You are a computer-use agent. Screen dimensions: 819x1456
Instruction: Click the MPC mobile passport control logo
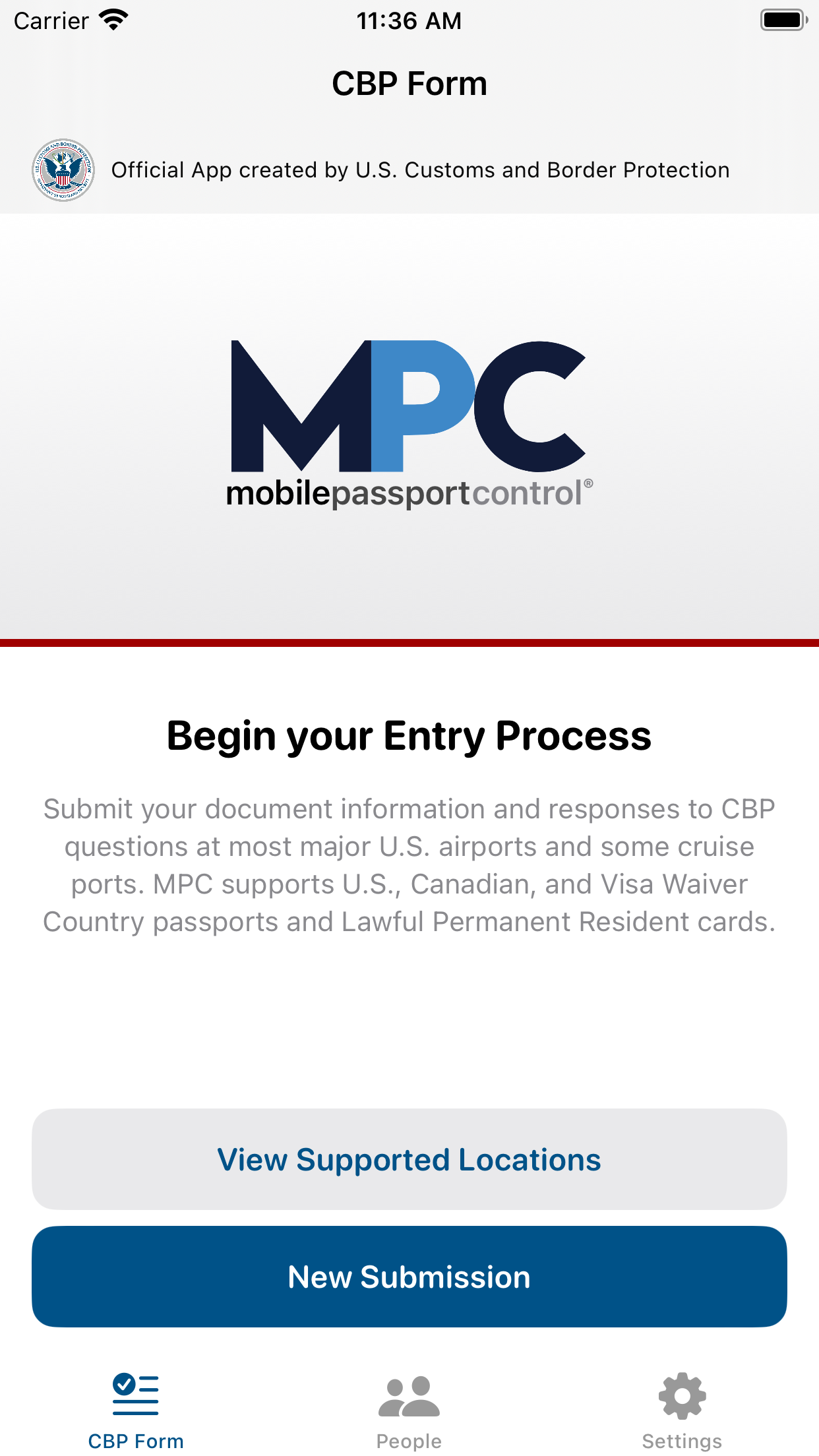pyautogui.click(x=409, y=422)
